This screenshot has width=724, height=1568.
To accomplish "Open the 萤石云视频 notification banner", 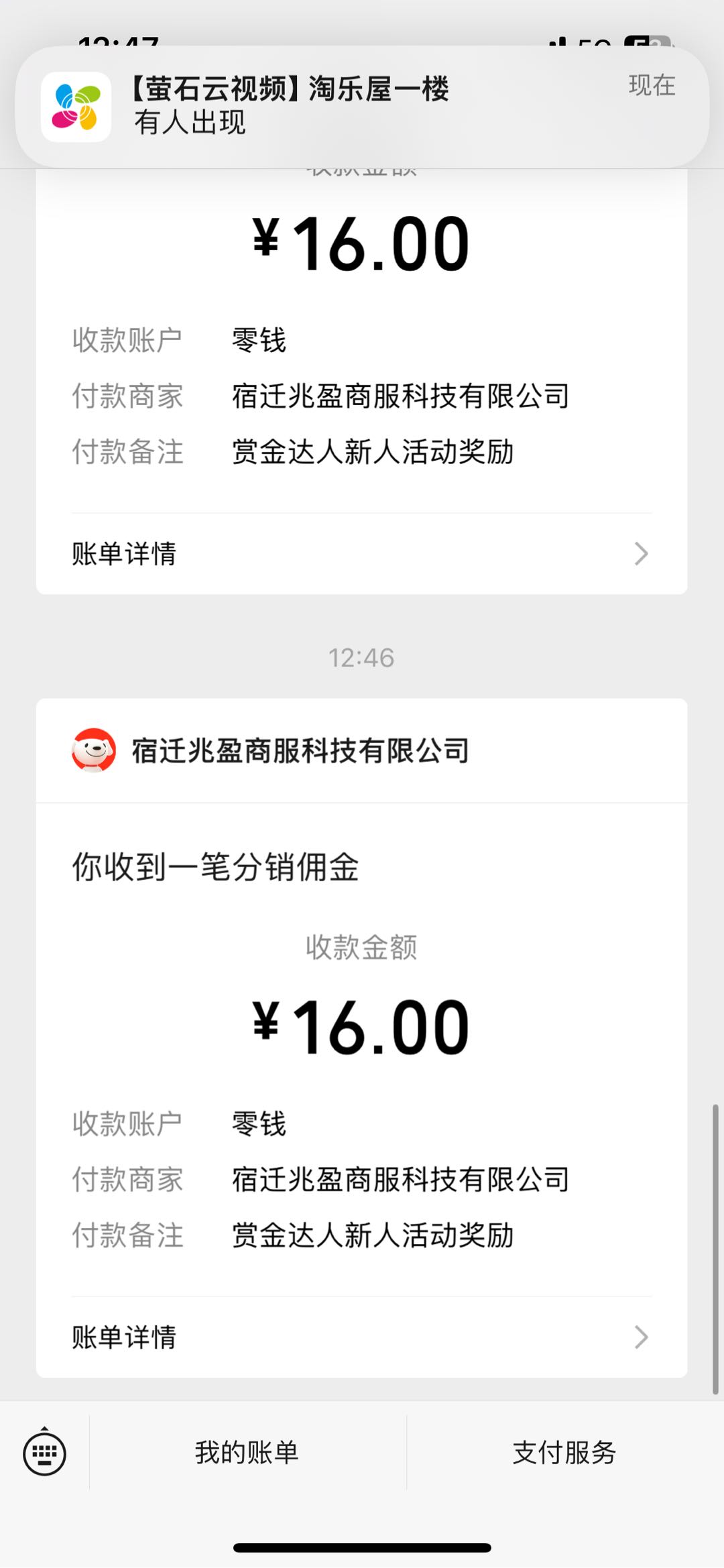I will pos(362,107).
